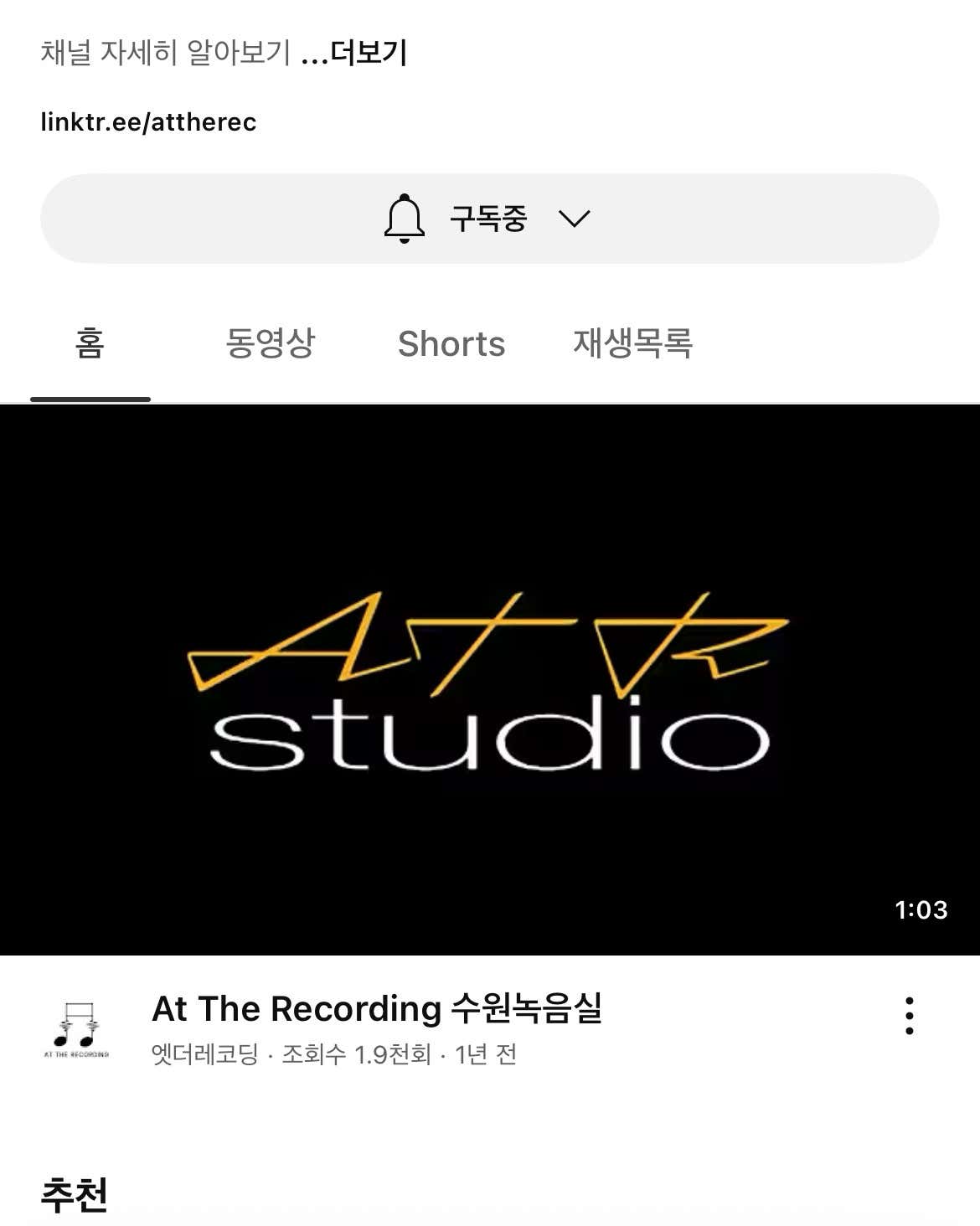Toggle subscription status via 구독중 button
This screenshot has width=980, height=1226.
488,219
